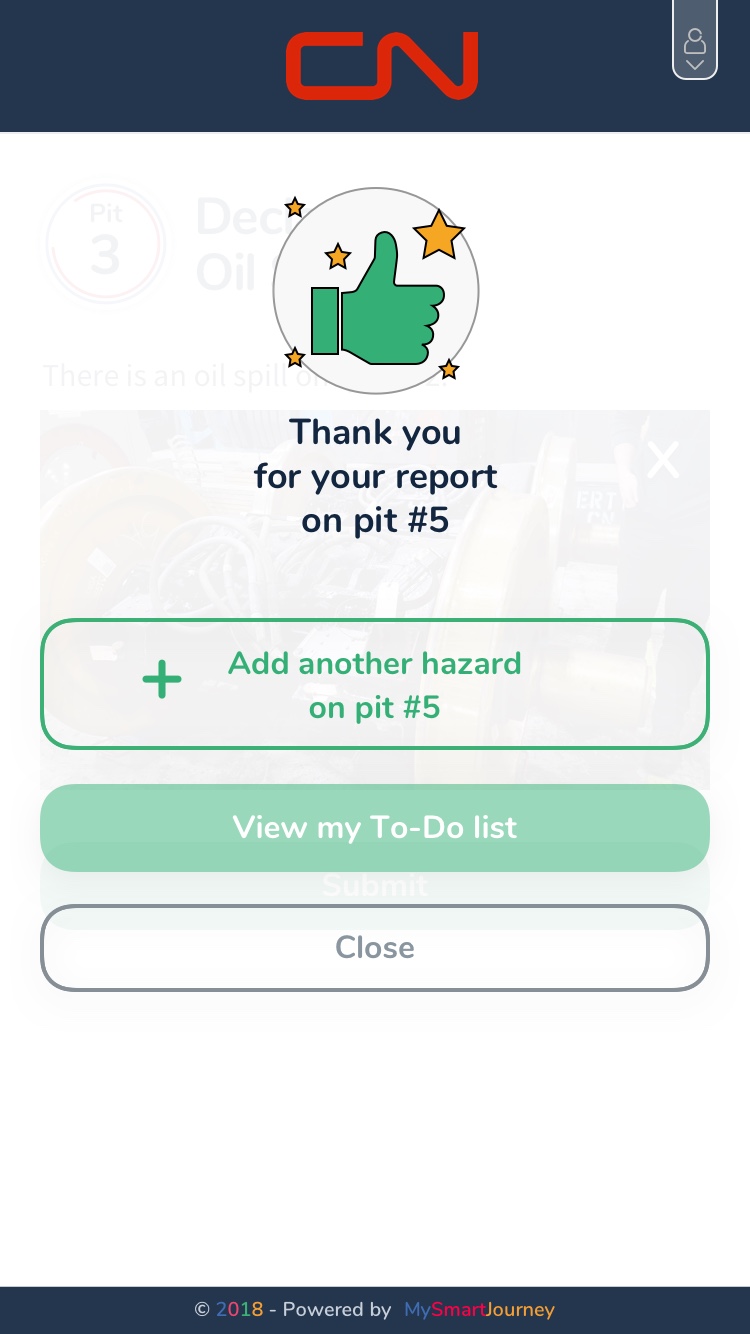Open the MySmartJourney footer link
This screenshot has height=1334, width=750.
[478, 1309]
